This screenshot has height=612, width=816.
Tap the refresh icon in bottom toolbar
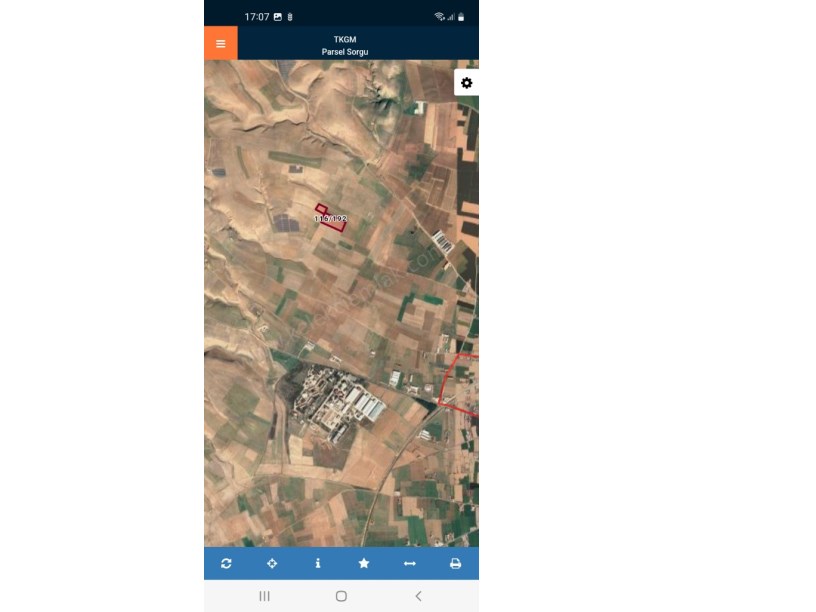coord(226,564)
